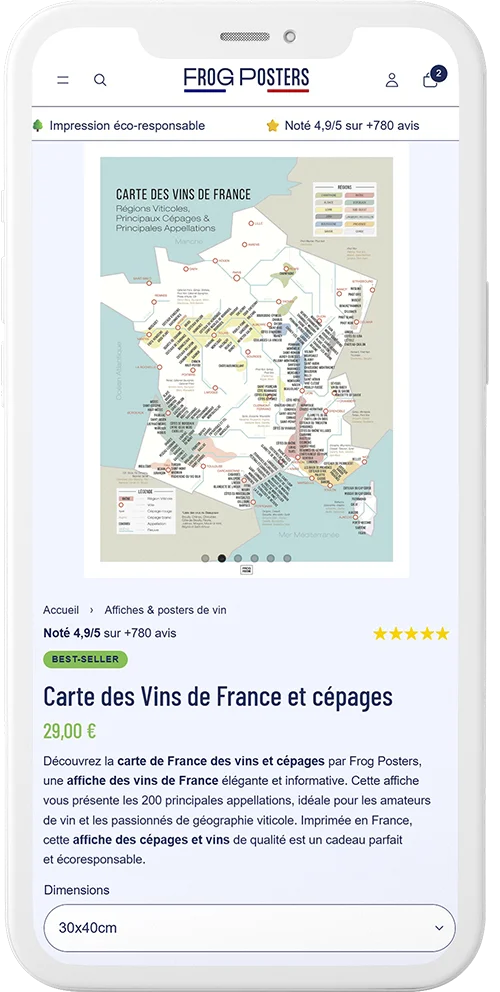Viewport: 500px width, 992px height.
Task: Open the Affiches & posters de vin breadcrumb
Action: 165,610
